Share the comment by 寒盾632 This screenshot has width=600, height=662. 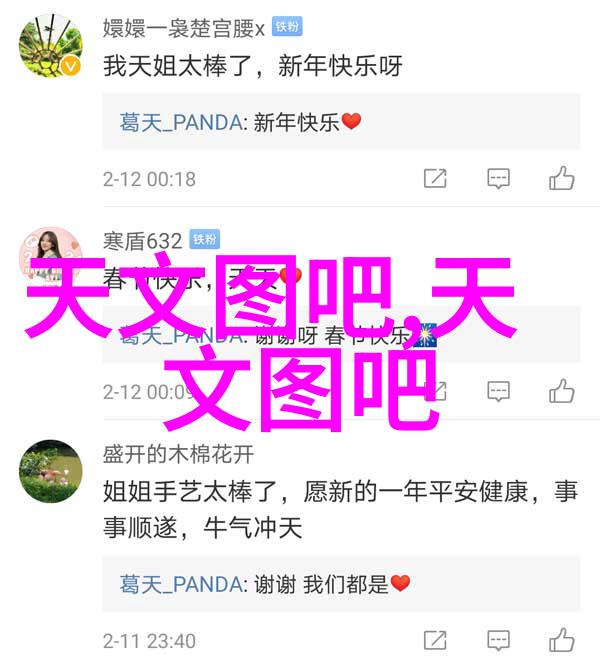(435, 391)
